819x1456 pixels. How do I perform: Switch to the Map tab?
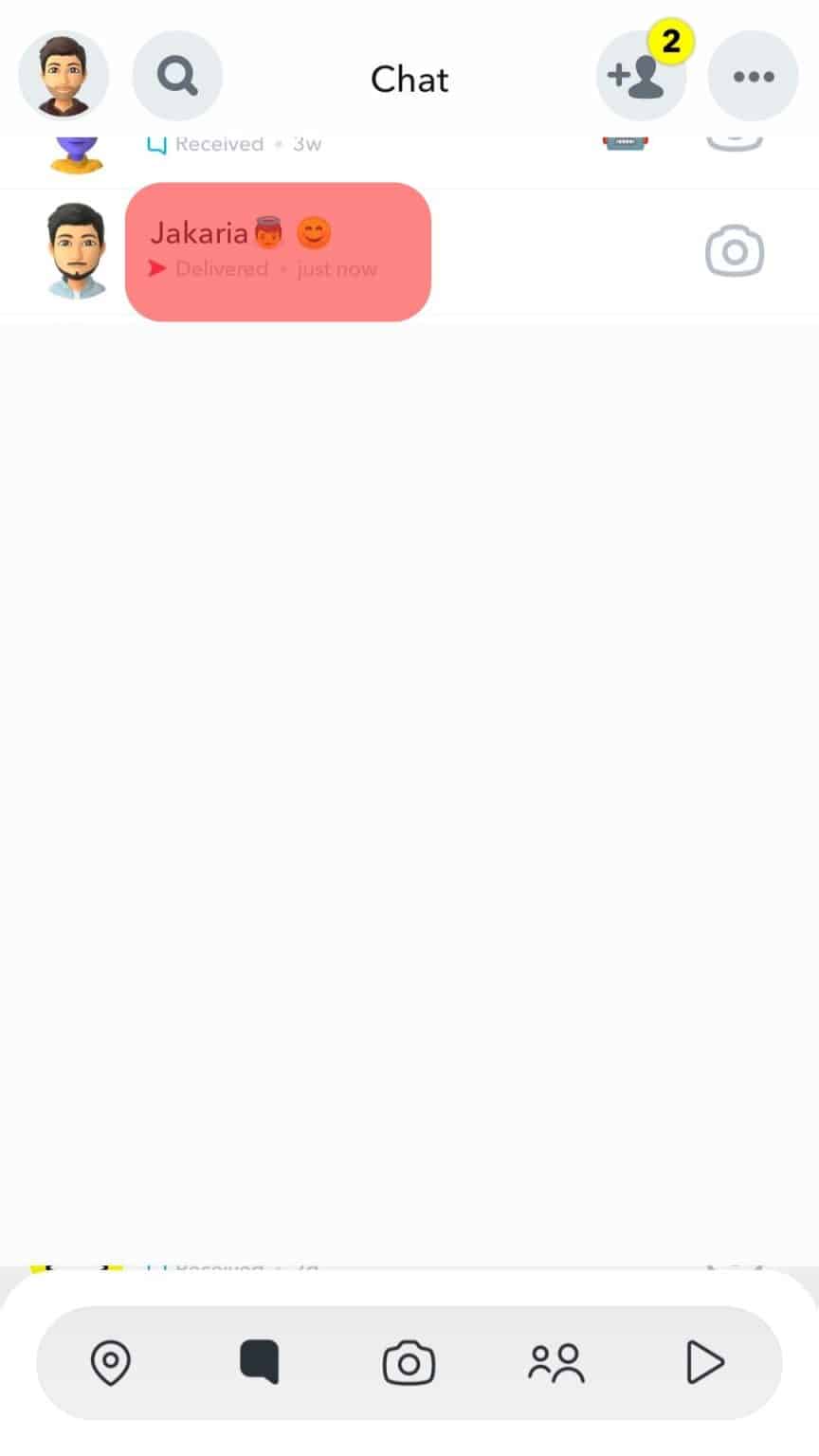[110, 1363]
